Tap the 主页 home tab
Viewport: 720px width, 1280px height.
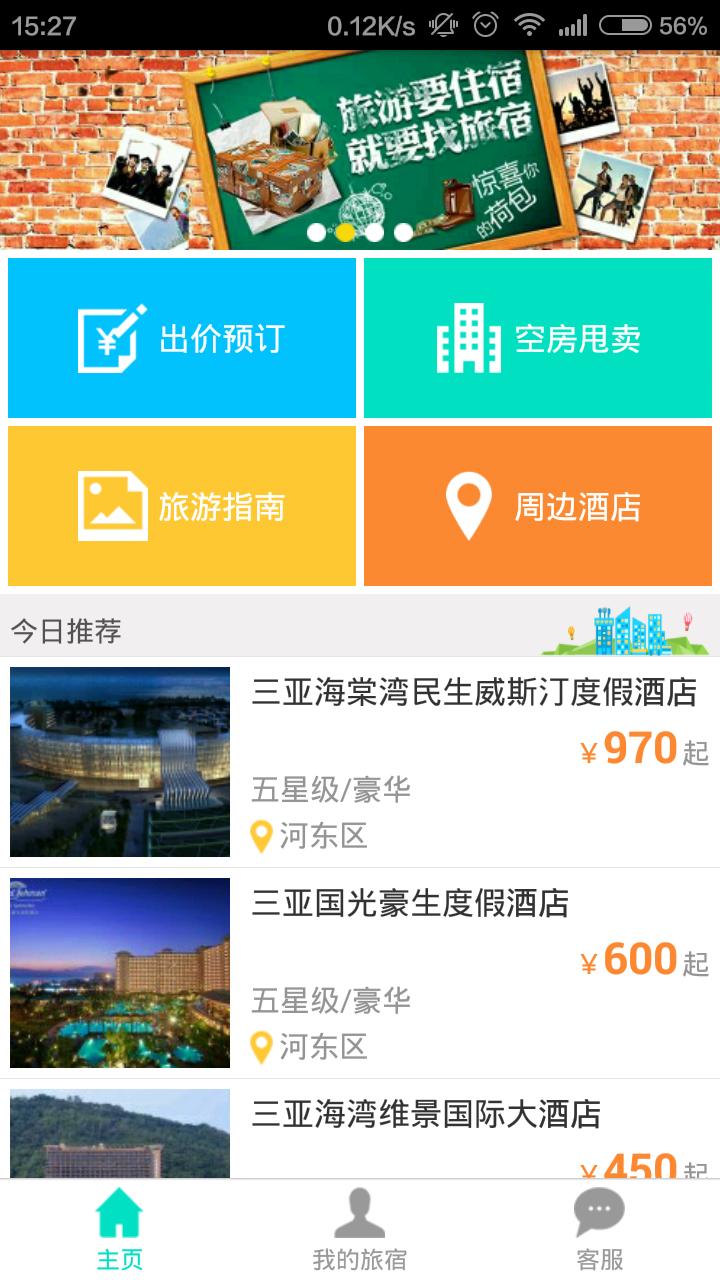pos(119,1230)
